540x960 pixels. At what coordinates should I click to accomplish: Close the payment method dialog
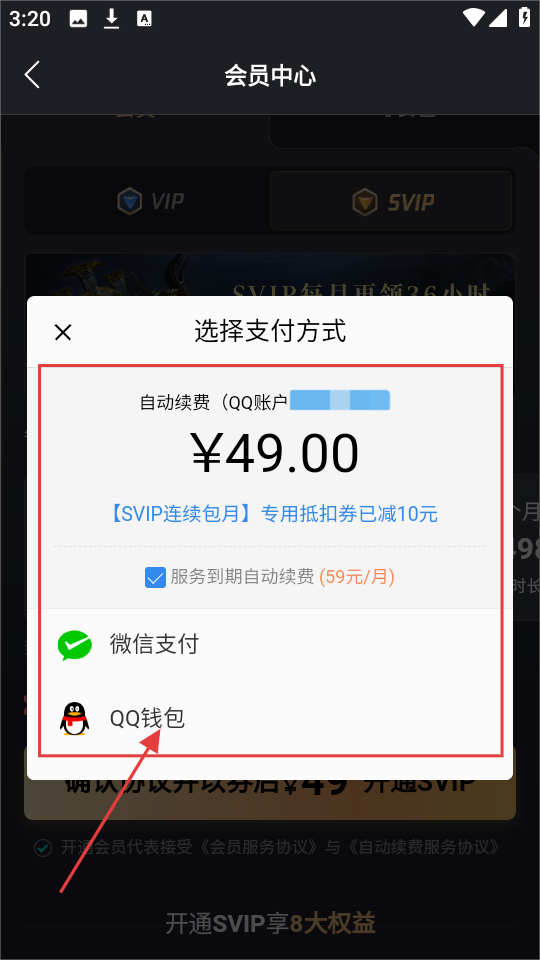[x=63, y=332]
